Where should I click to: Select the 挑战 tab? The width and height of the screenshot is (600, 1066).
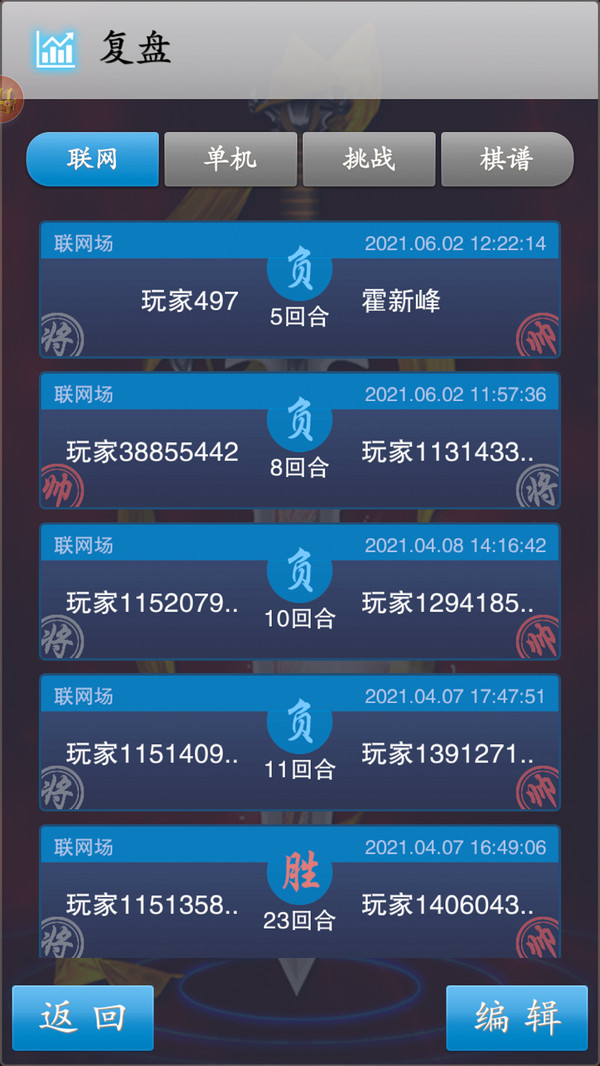[x=369, y=159]
